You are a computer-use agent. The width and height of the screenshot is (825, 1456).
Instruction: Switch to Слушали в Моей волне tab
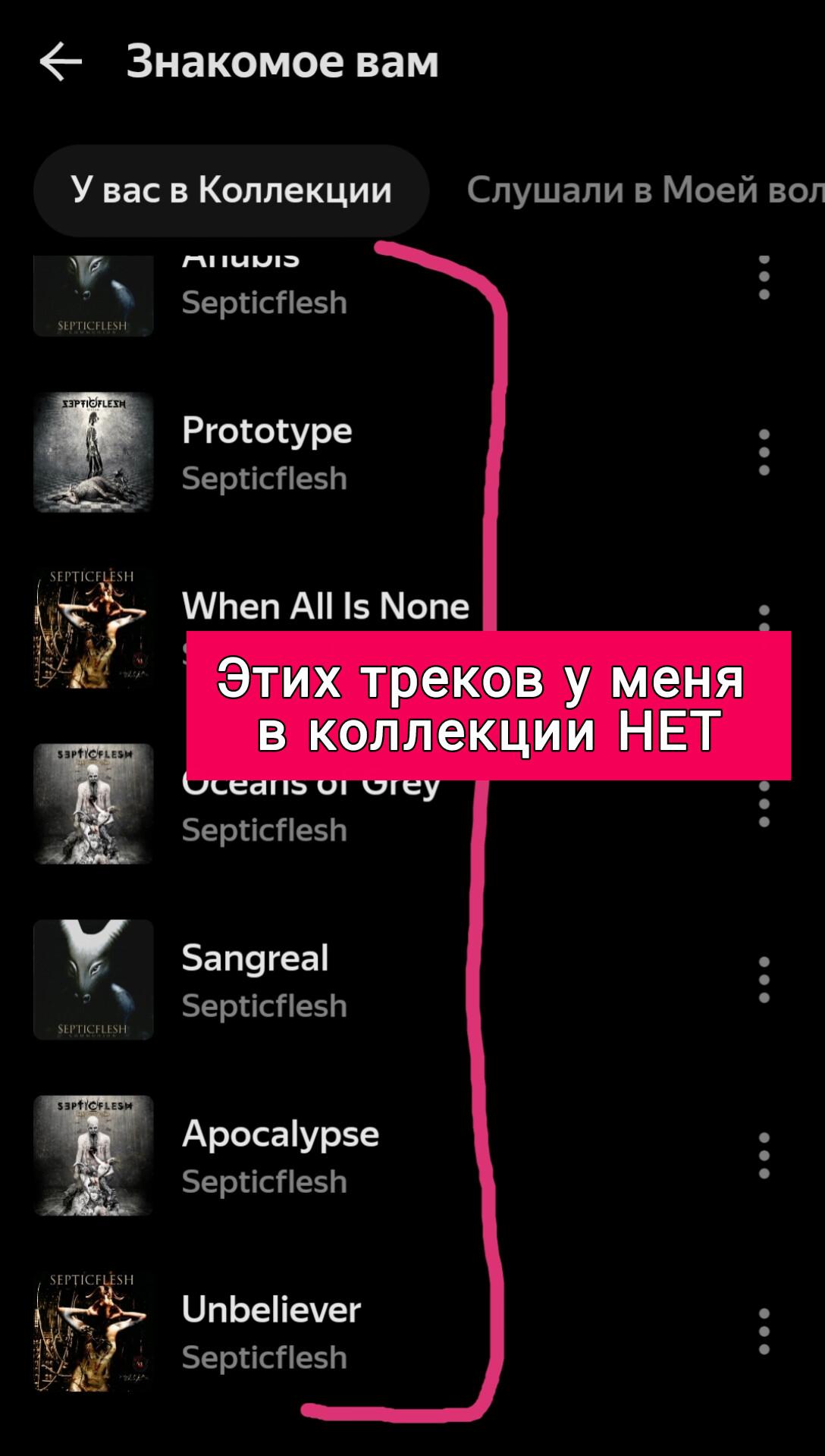645,190
